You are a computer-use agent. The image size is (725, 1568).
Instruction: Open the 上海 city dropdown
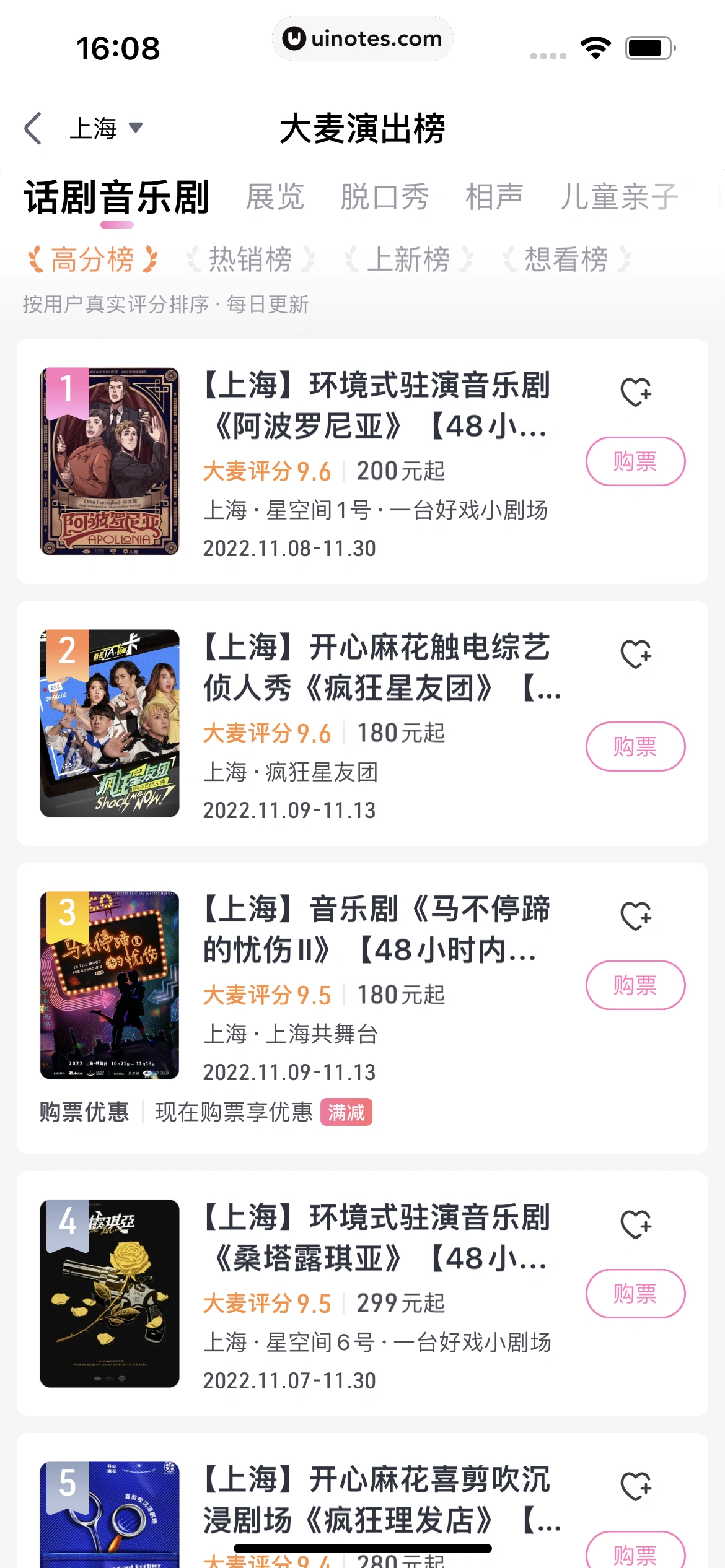pyautogui.click(x=105, y=128)
